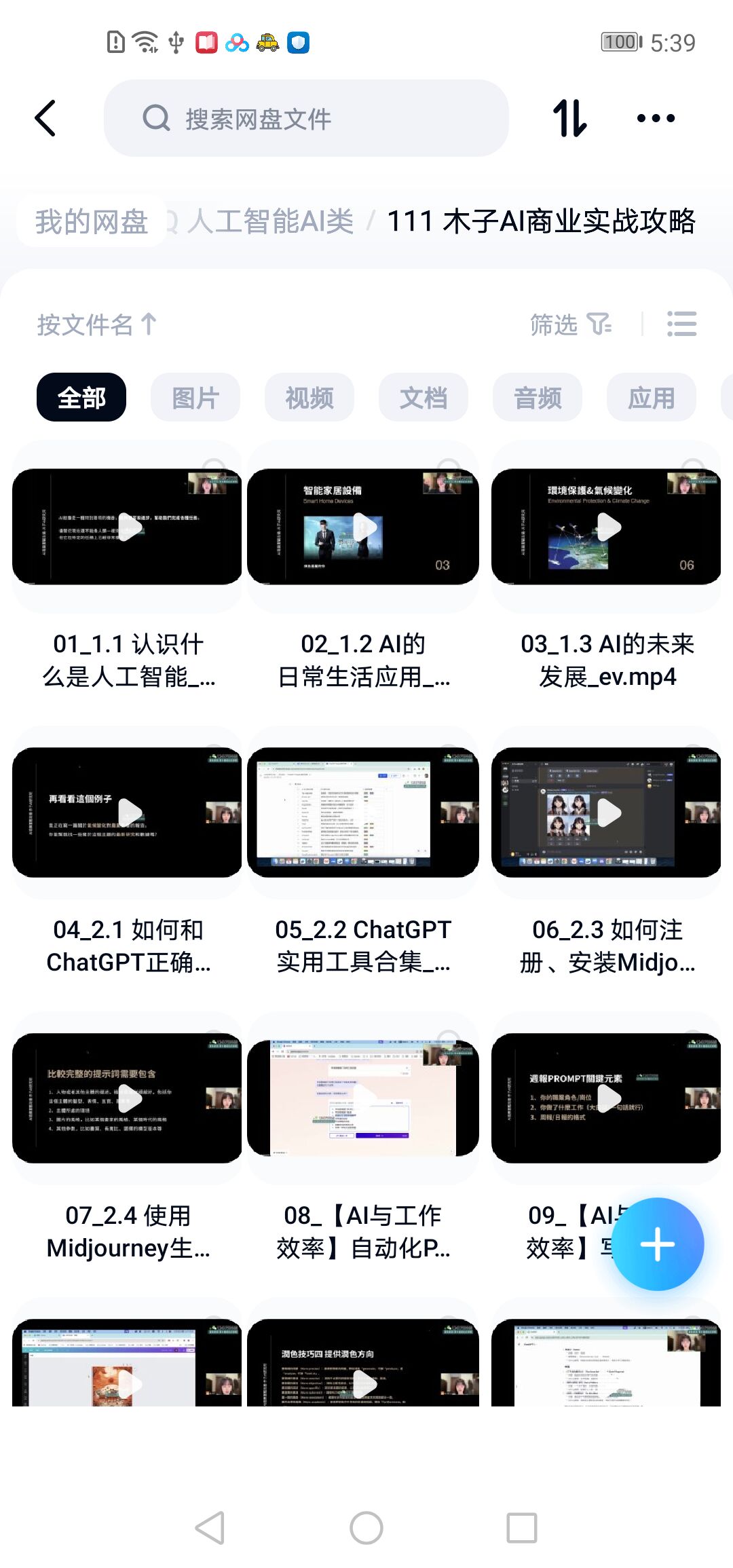Viewport: 733px width, 1568px height.
Task: Tap the 搜索网盘文件 search field
Action: [x=305, y=119]
